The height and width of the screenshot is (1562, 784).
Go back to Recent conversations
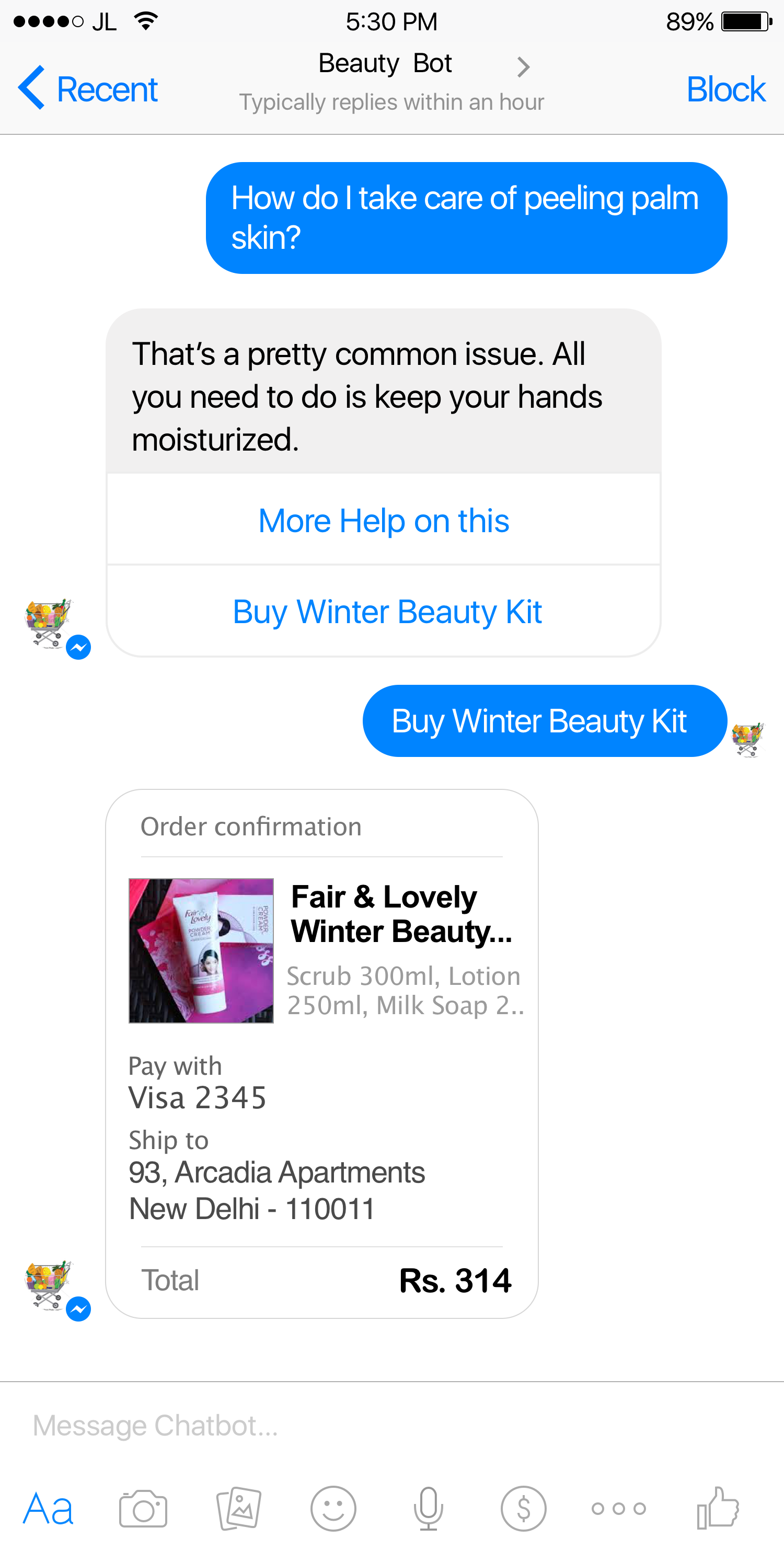(x=88, y=88)
